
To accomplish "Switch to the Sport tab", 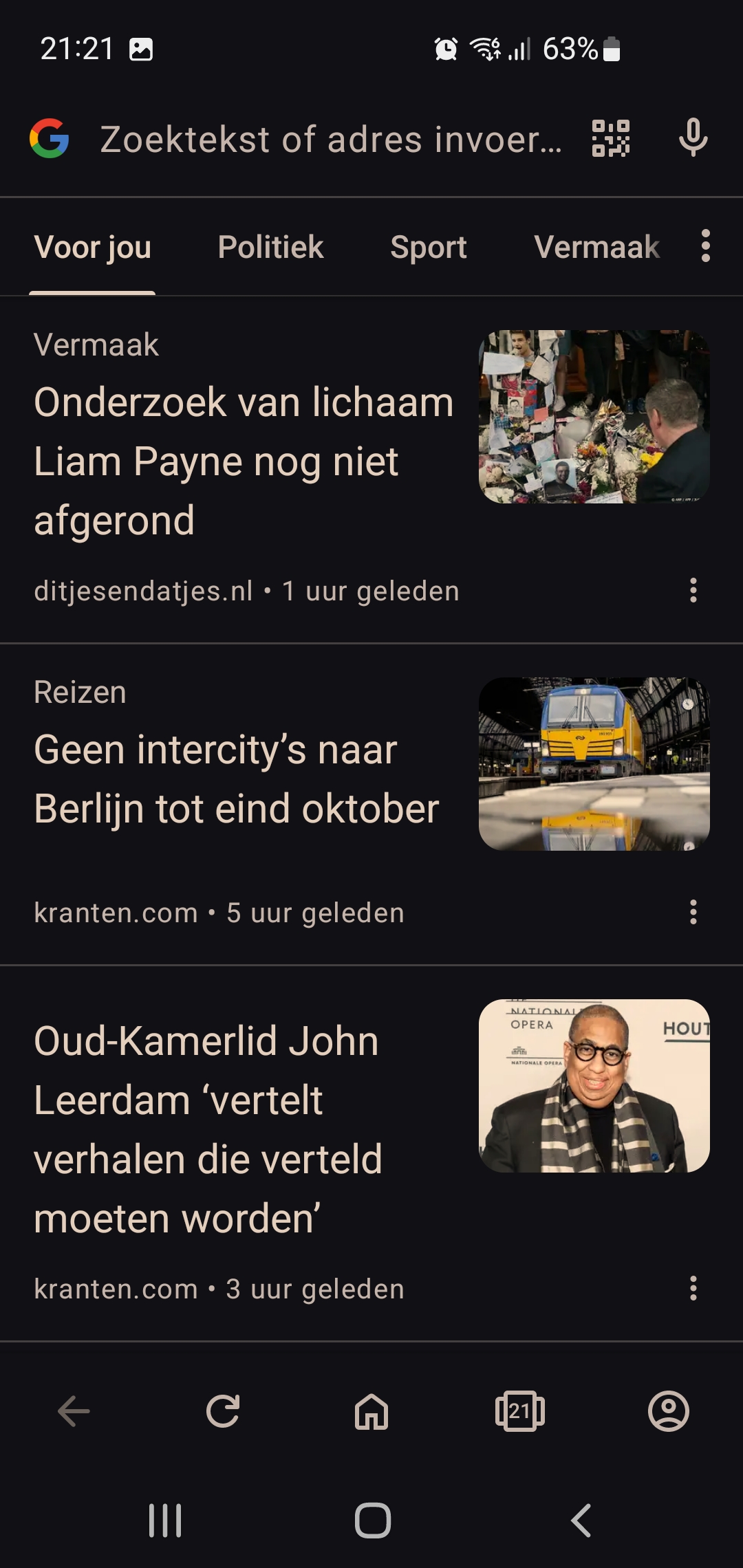I will 429,248.
